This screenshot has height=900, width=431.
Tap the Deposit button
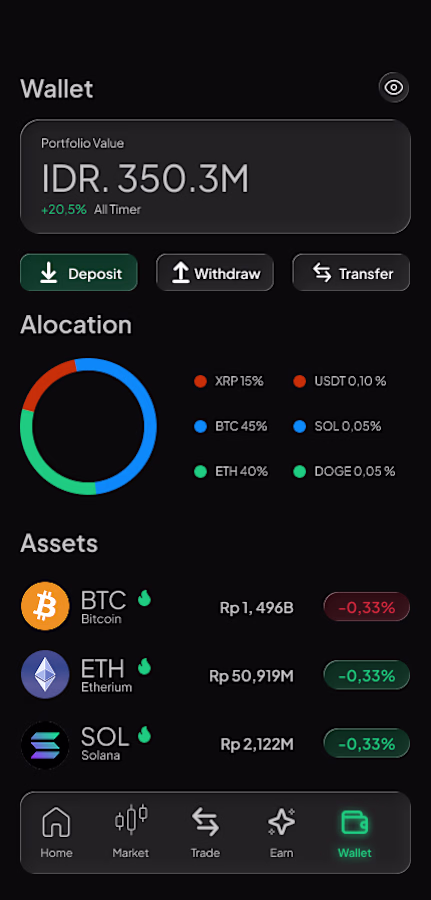click(x=79, y=273)
